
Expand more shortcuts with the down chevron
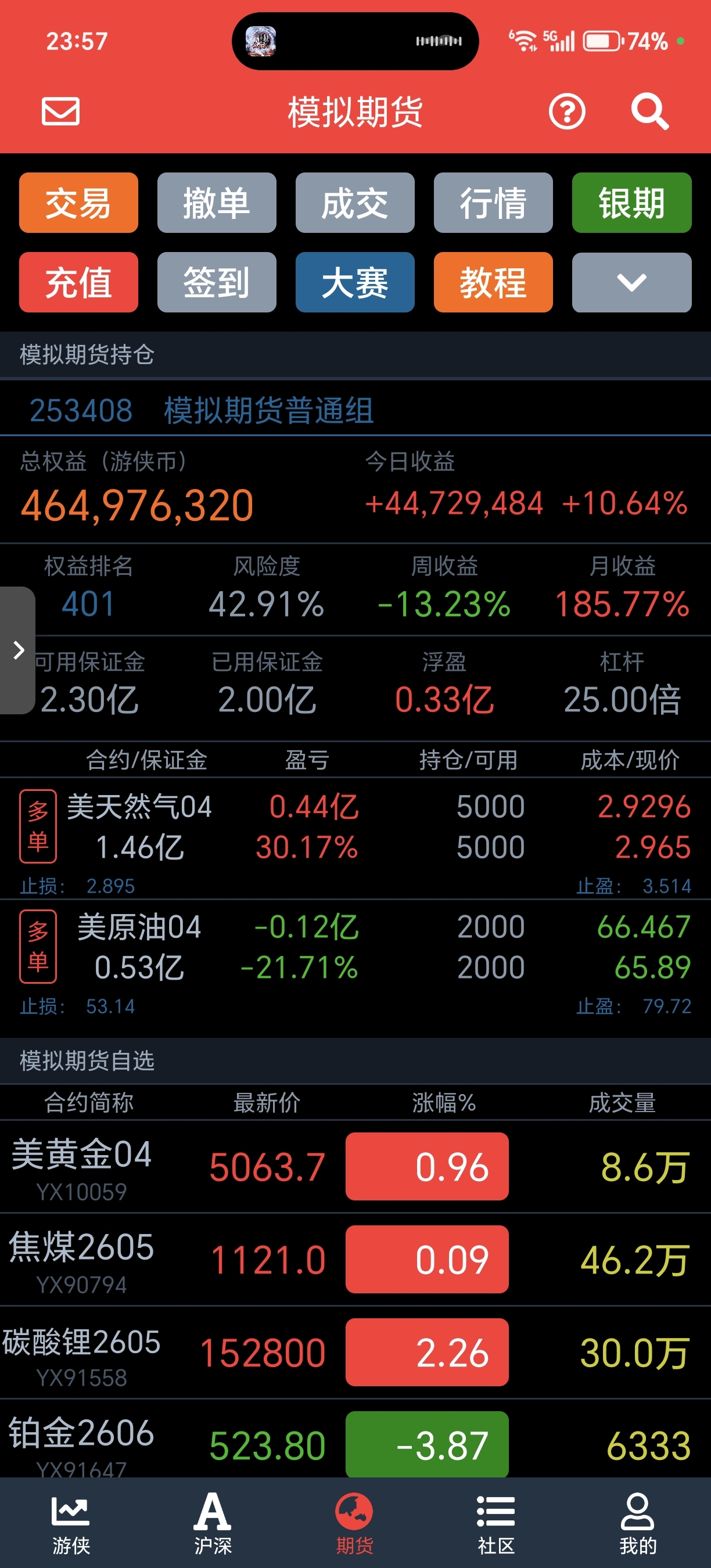tap(631, 282)
